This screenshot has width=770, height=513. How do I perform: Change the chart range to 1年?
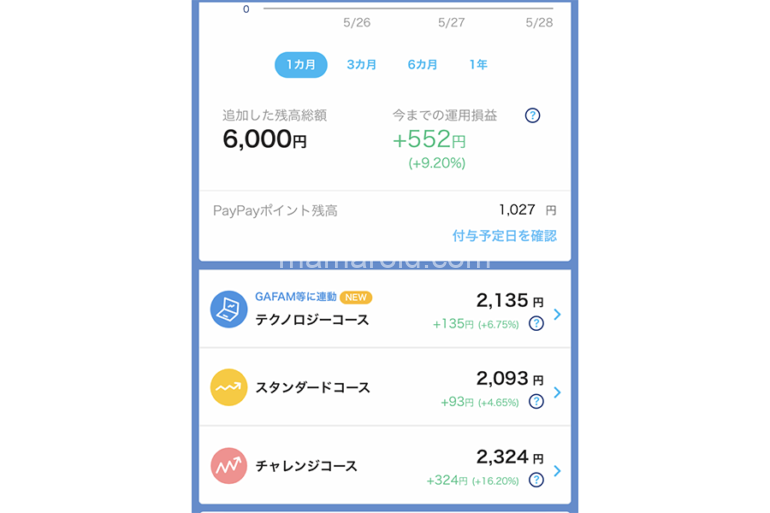tap(479, 65)
